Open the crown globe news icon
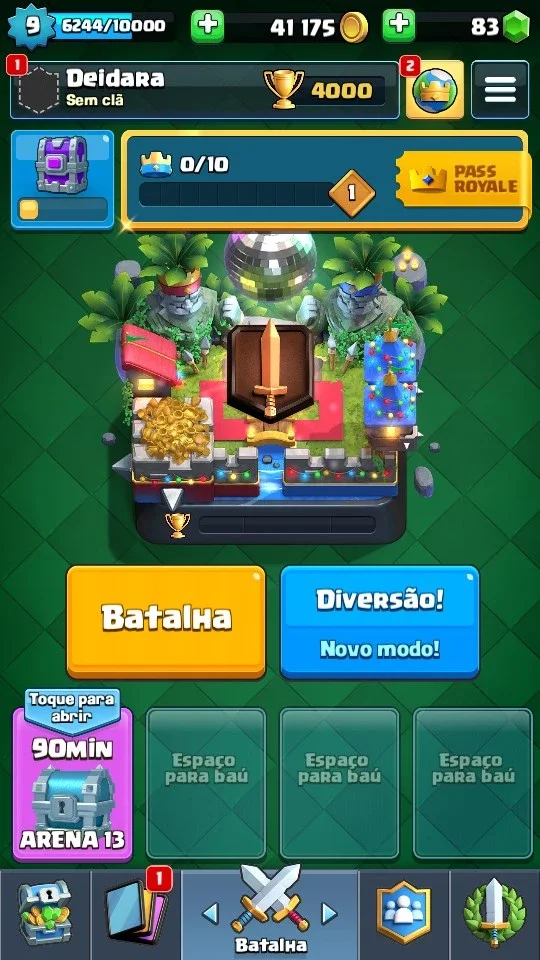 [x=435, y=90]
